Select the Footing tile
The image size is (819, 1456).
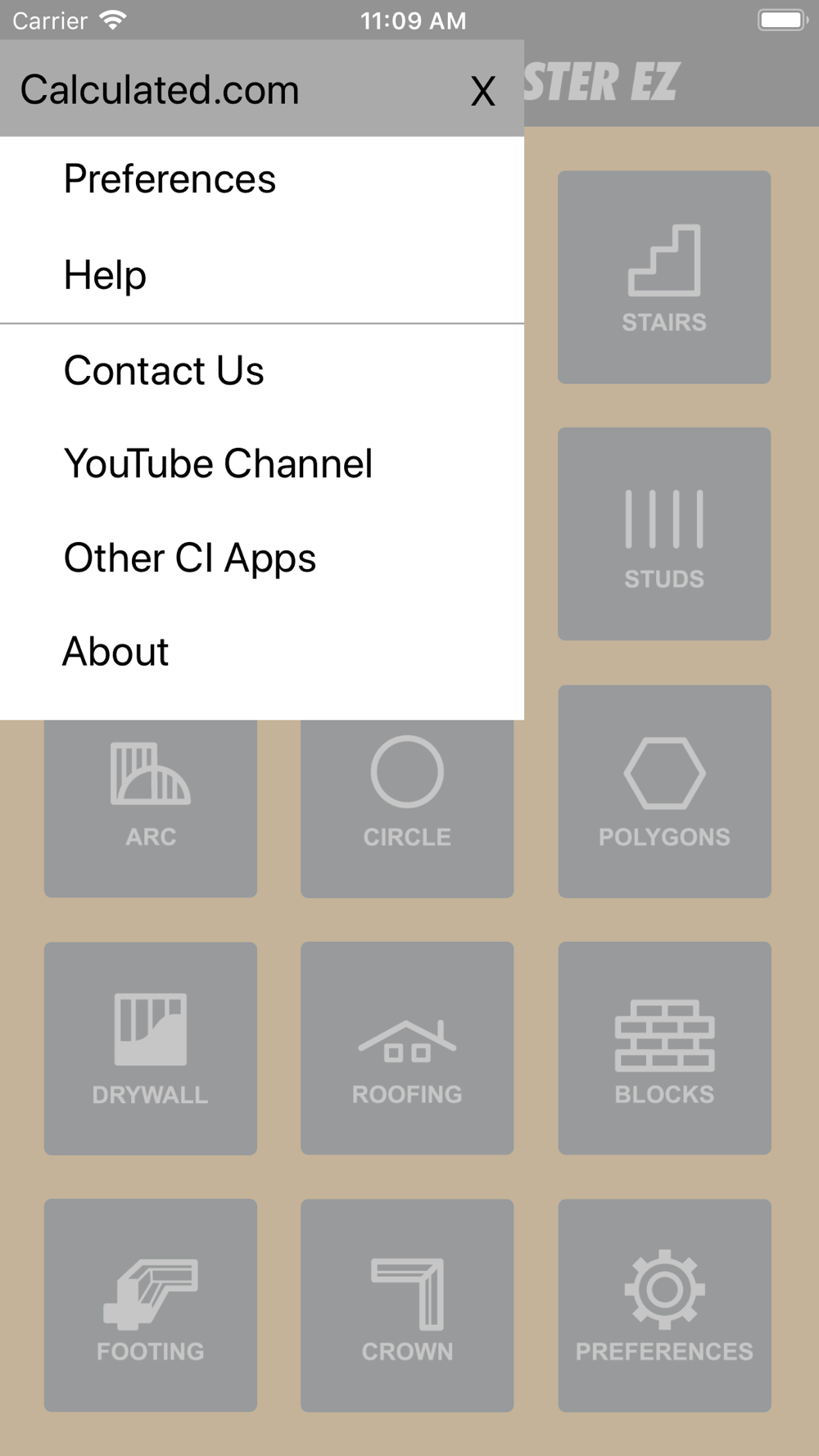click(151, 1305)
